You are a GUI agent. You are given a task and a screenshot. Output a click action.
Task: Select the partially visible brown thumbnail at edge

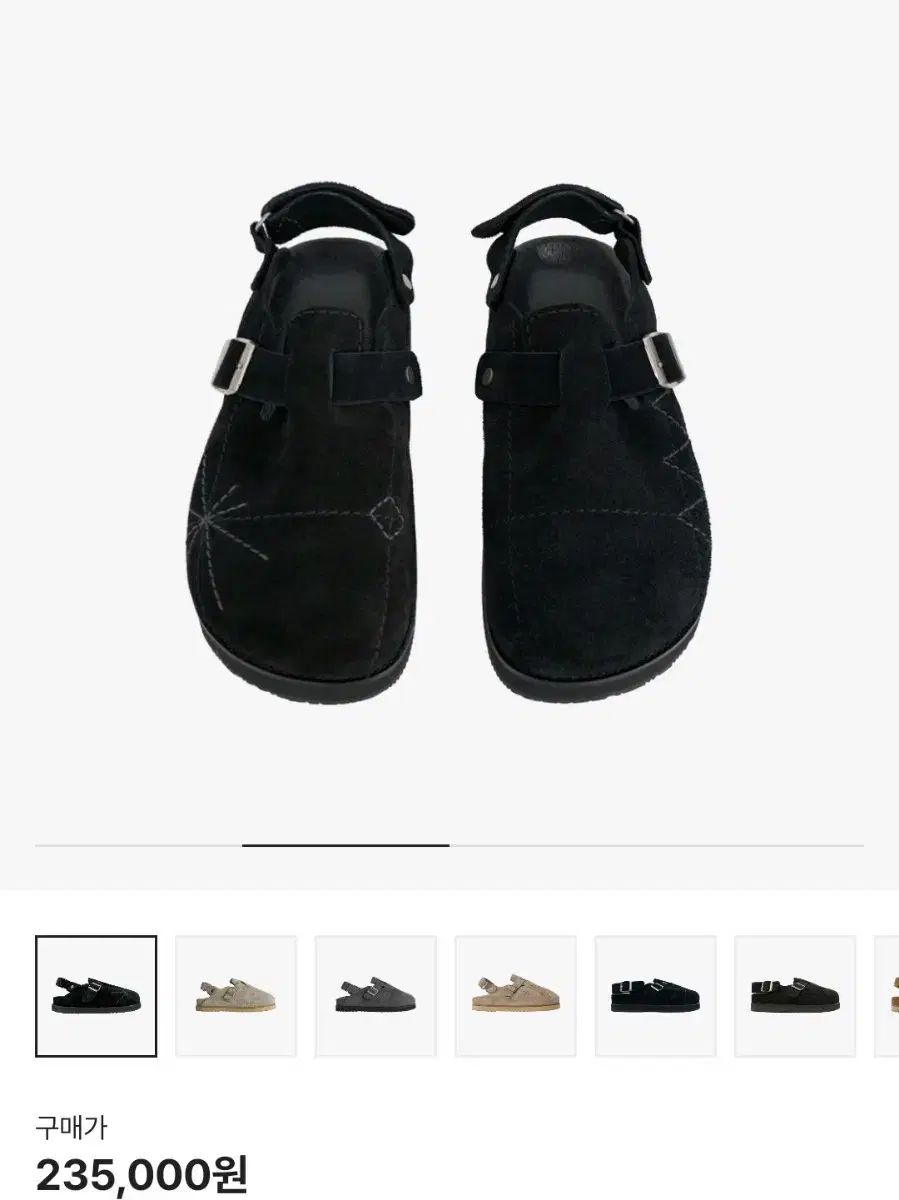(888, 996)
